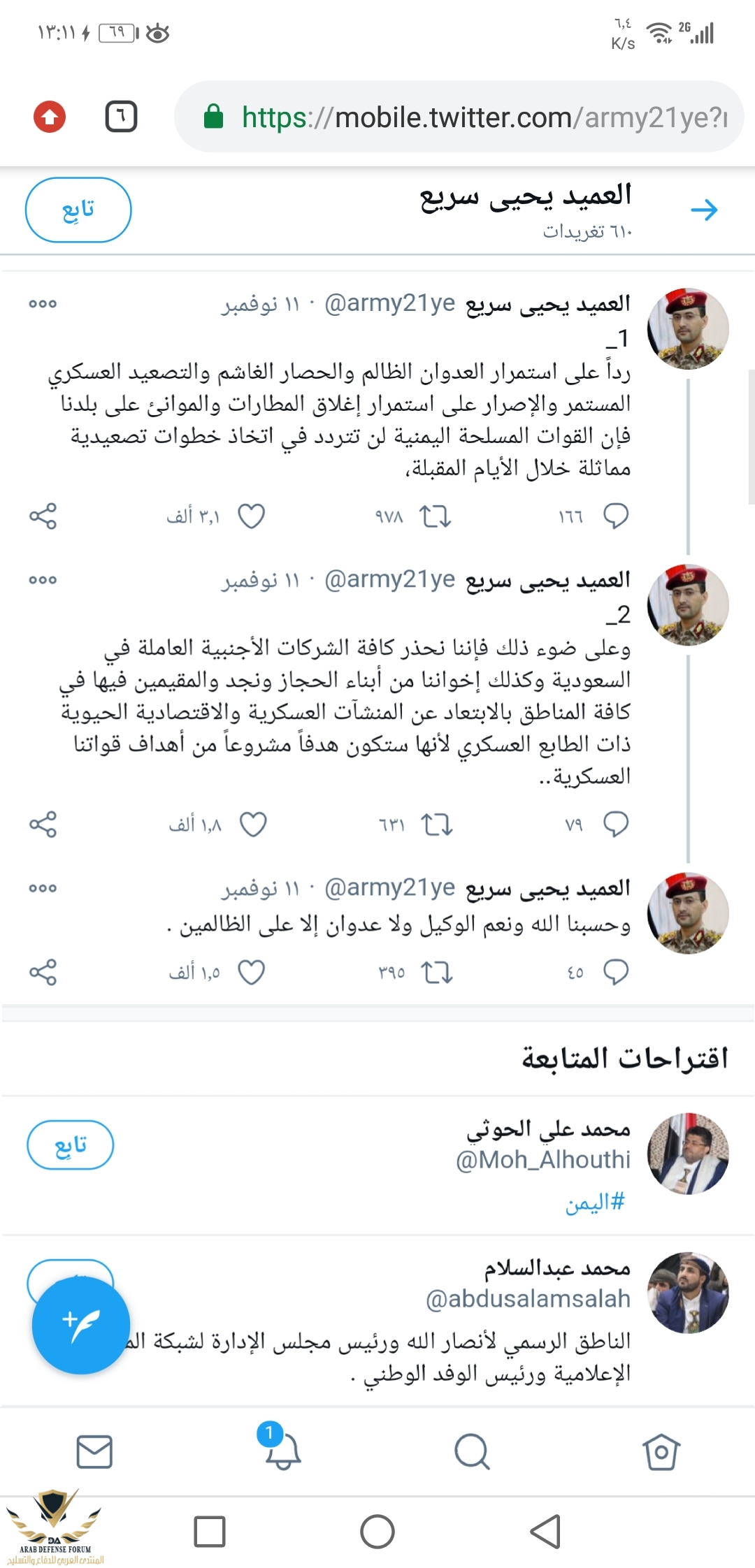Tap the تابع follow button in the profile header
The height and width of the screenshot is (1568, 755).
click(78, 210)
